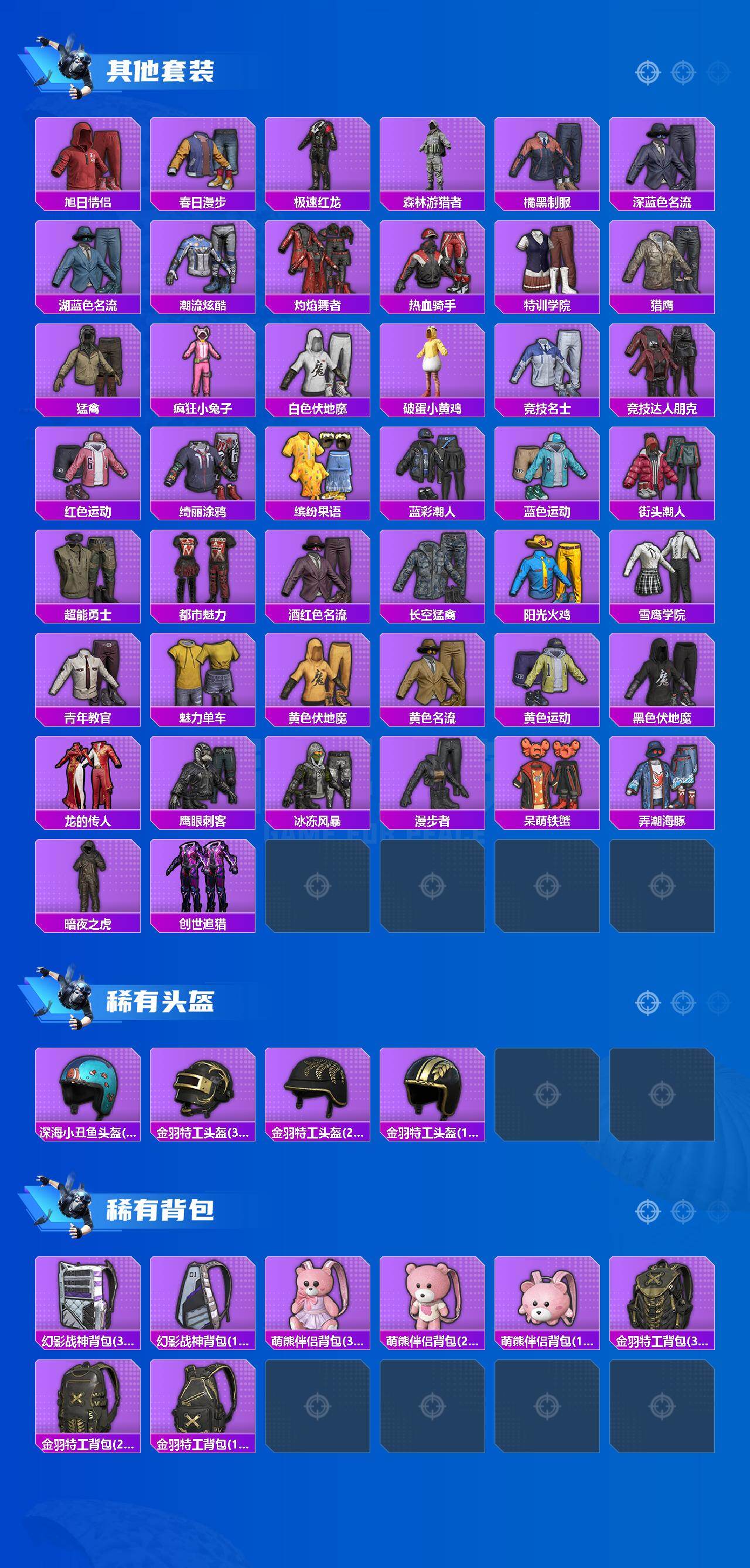This screenshot has height=1568, width=750.
Task: Open the 创世追猎 armor set
Action: pos(203,882)
